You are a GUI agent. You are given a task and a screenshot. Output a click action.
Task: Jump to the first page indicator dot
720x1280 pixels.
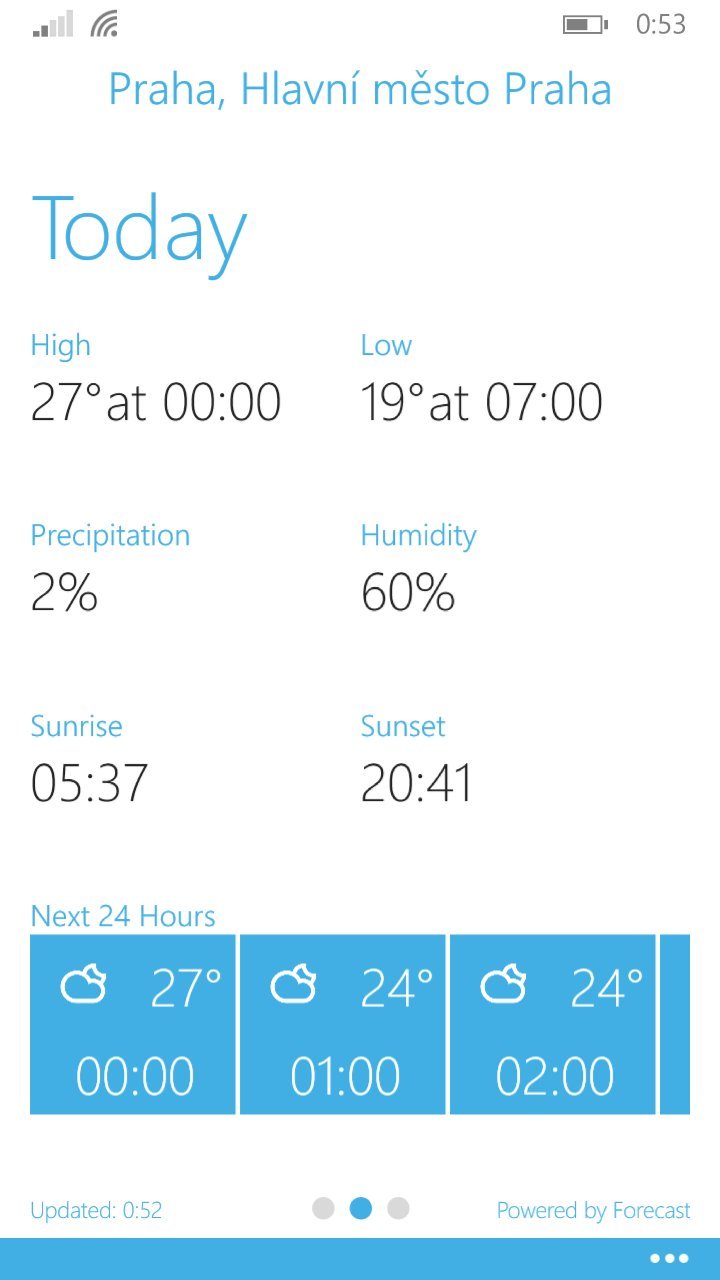click(323, 1209)
